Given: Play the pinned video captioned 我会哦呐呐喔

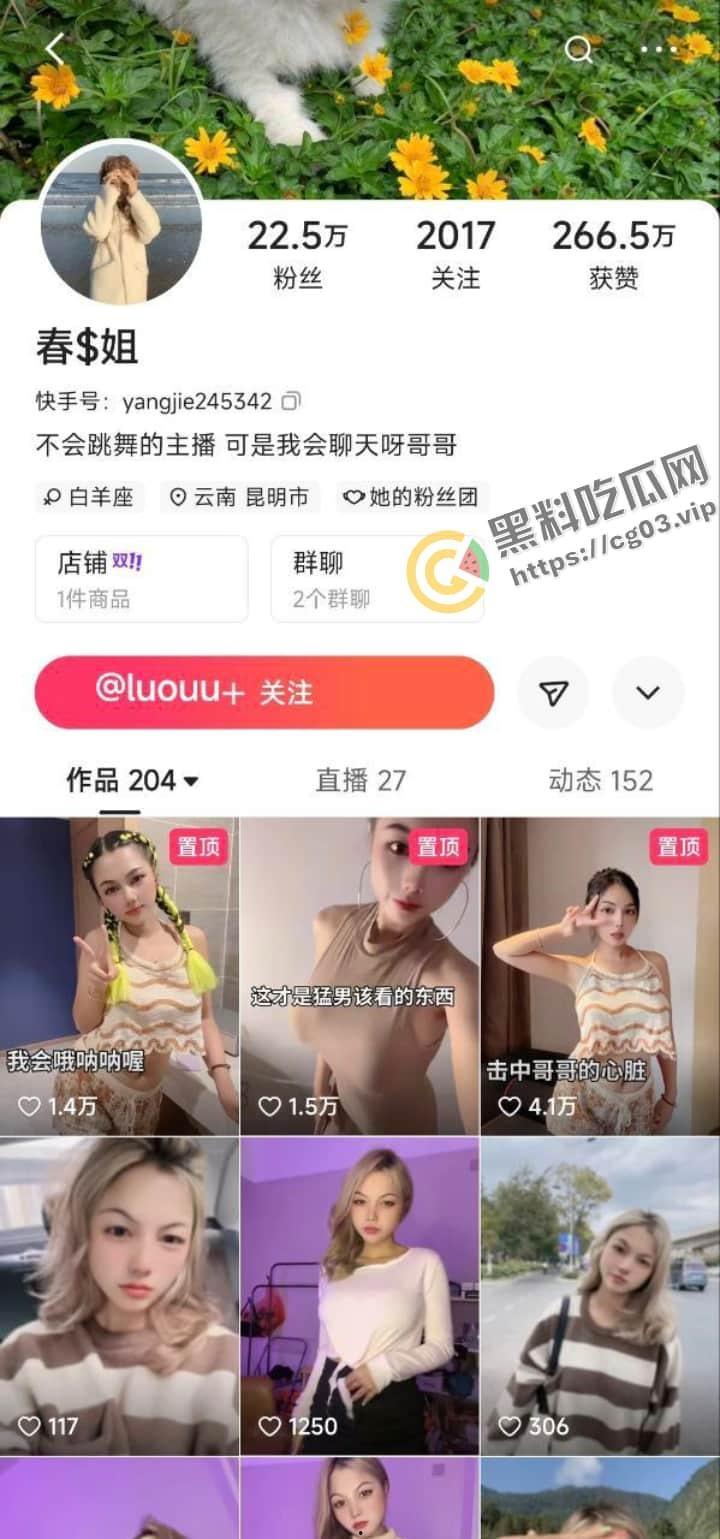Looking at the screenshot, I should 119,975.
